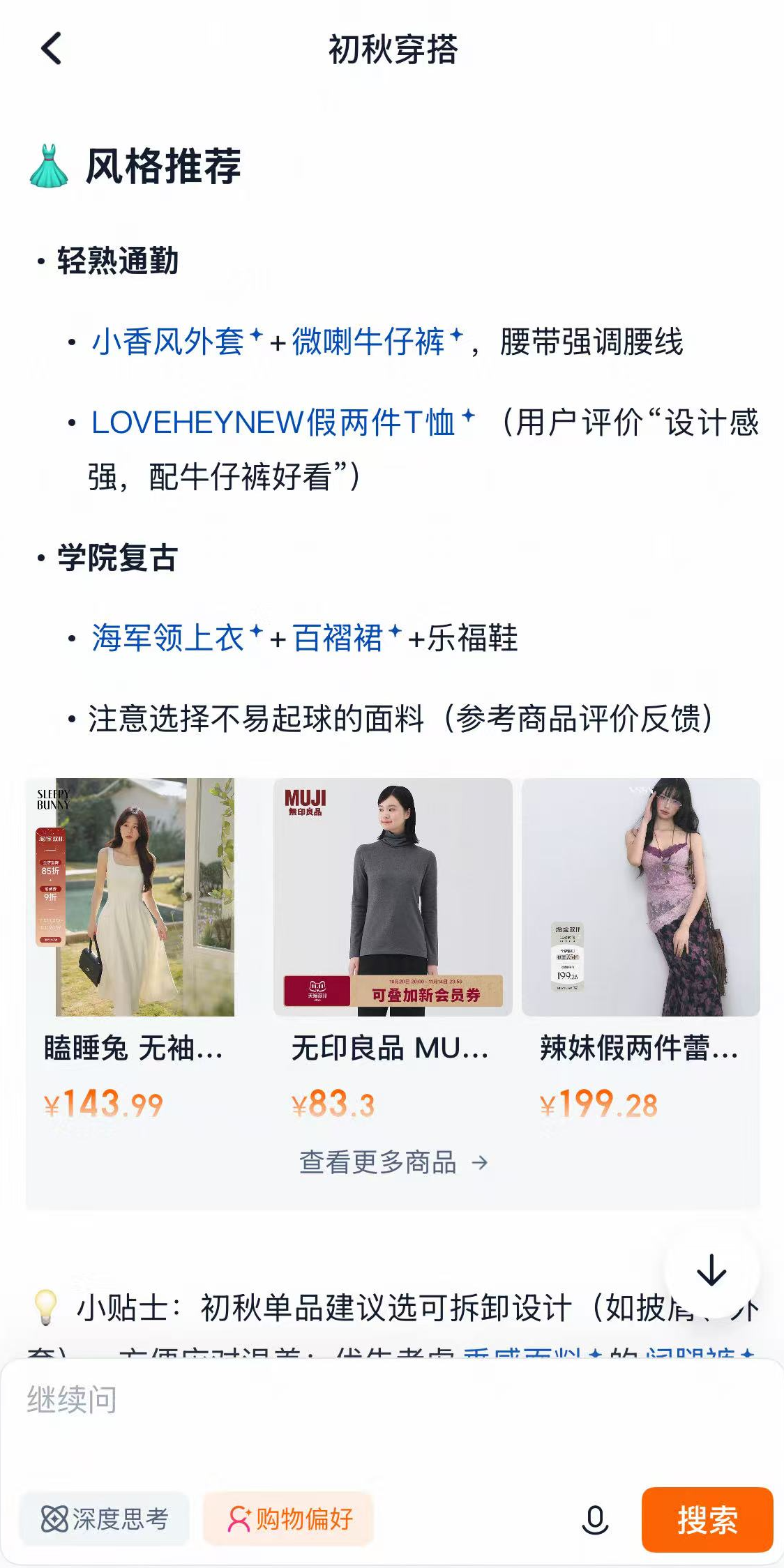Image resolution: width=784 pixels, height=1568 pixels.
Task: Open the 小香风外套 link
Action: click(168, 342)
